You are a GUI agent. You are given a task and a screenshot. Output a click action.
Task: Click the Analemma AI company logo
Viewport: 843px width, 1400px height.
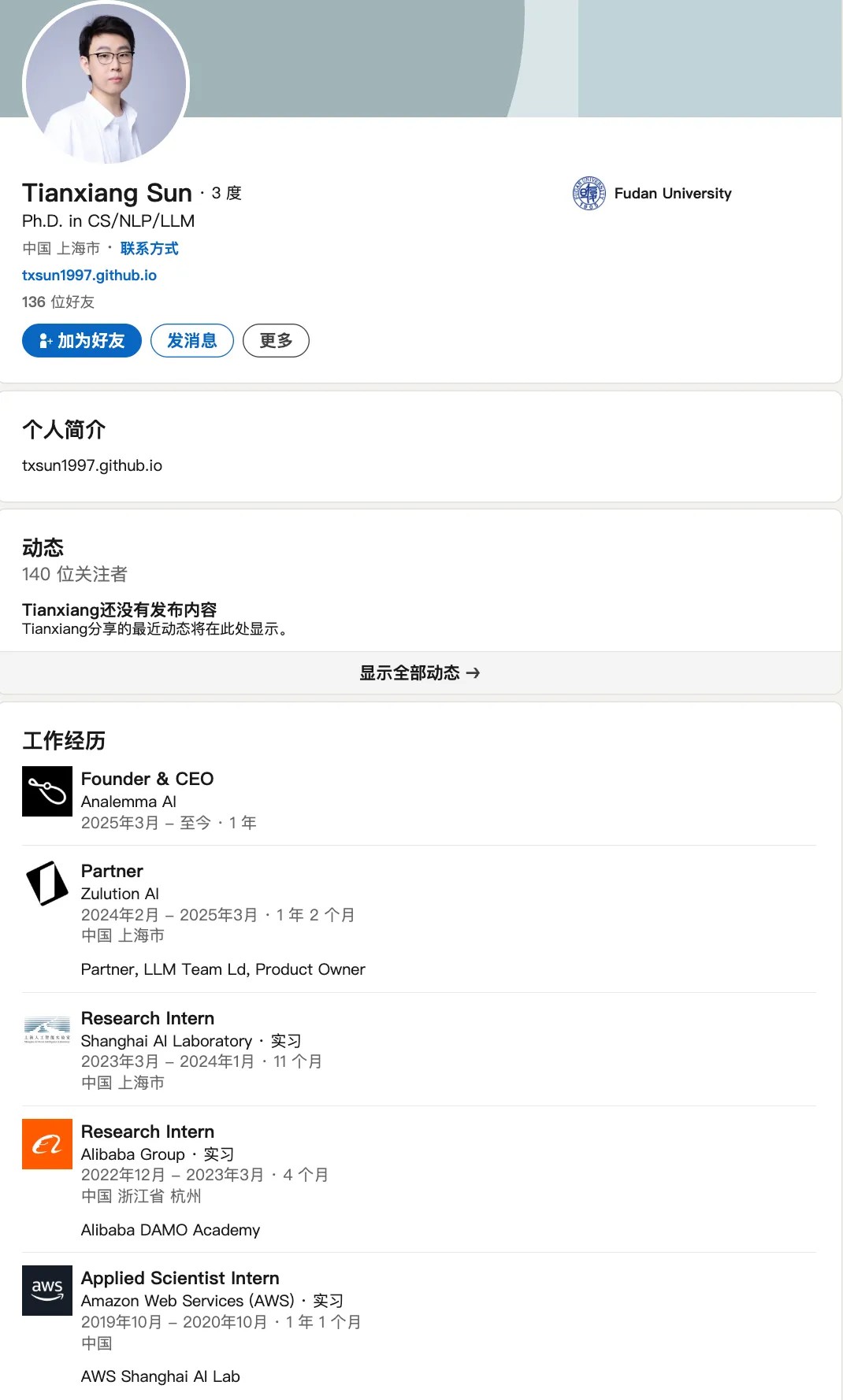[x=47, y=791]
